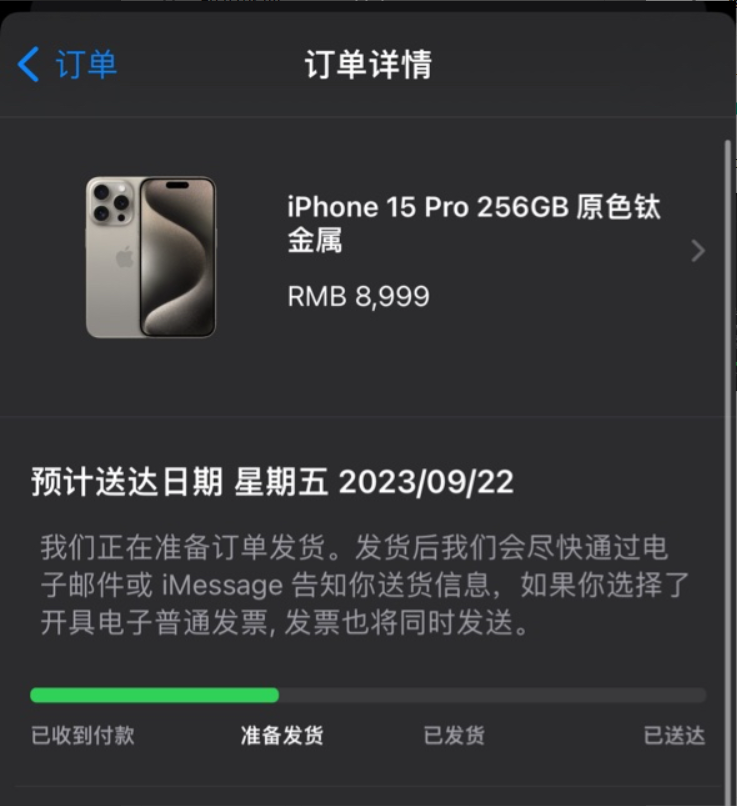The width and height of the screenshot is (737, 806).
Task: Go back to 订单 list
Action: [x=68, y=65]
